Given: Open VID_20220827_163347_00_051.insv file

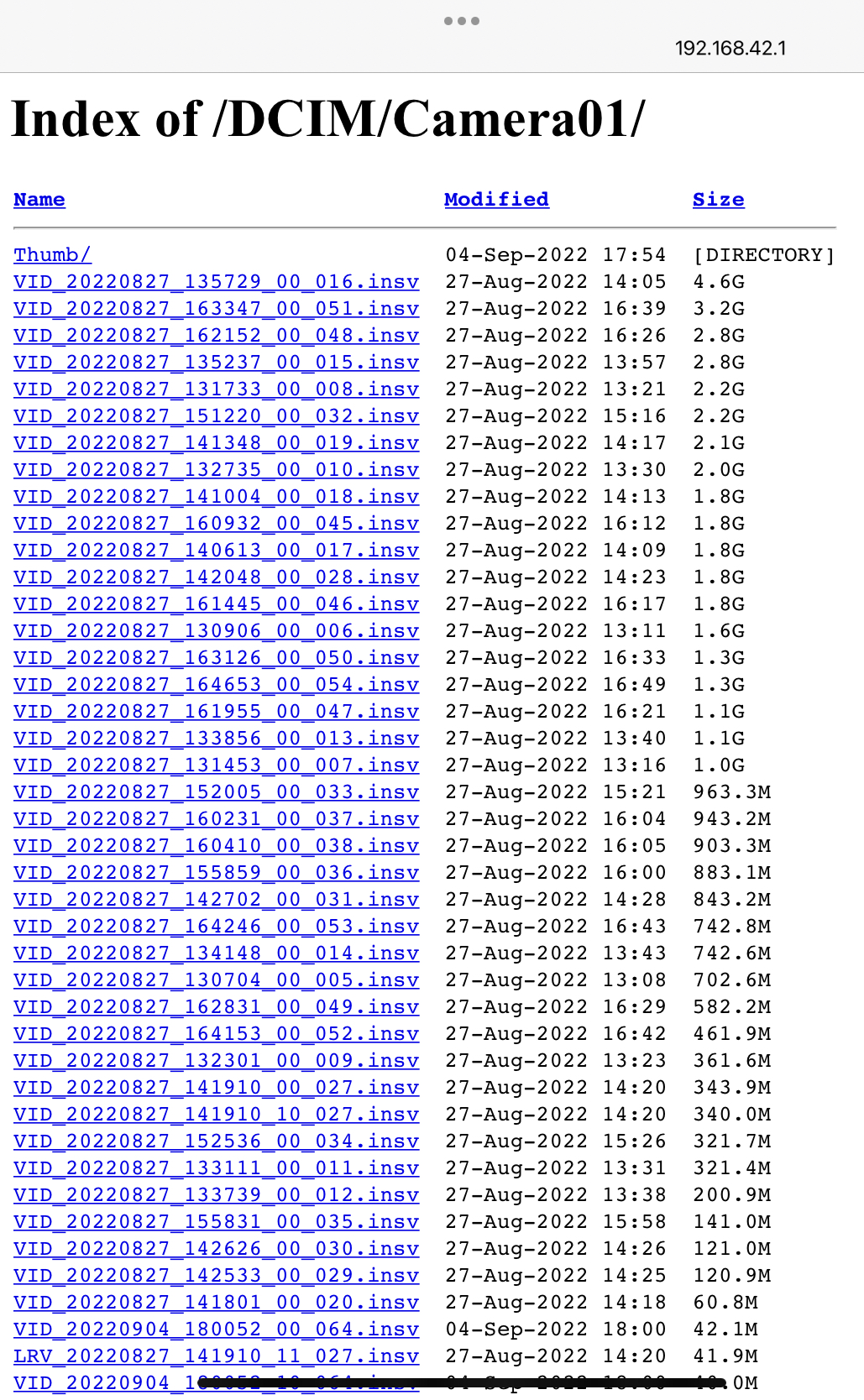Looking at the screenshot, I should [216, 309].
